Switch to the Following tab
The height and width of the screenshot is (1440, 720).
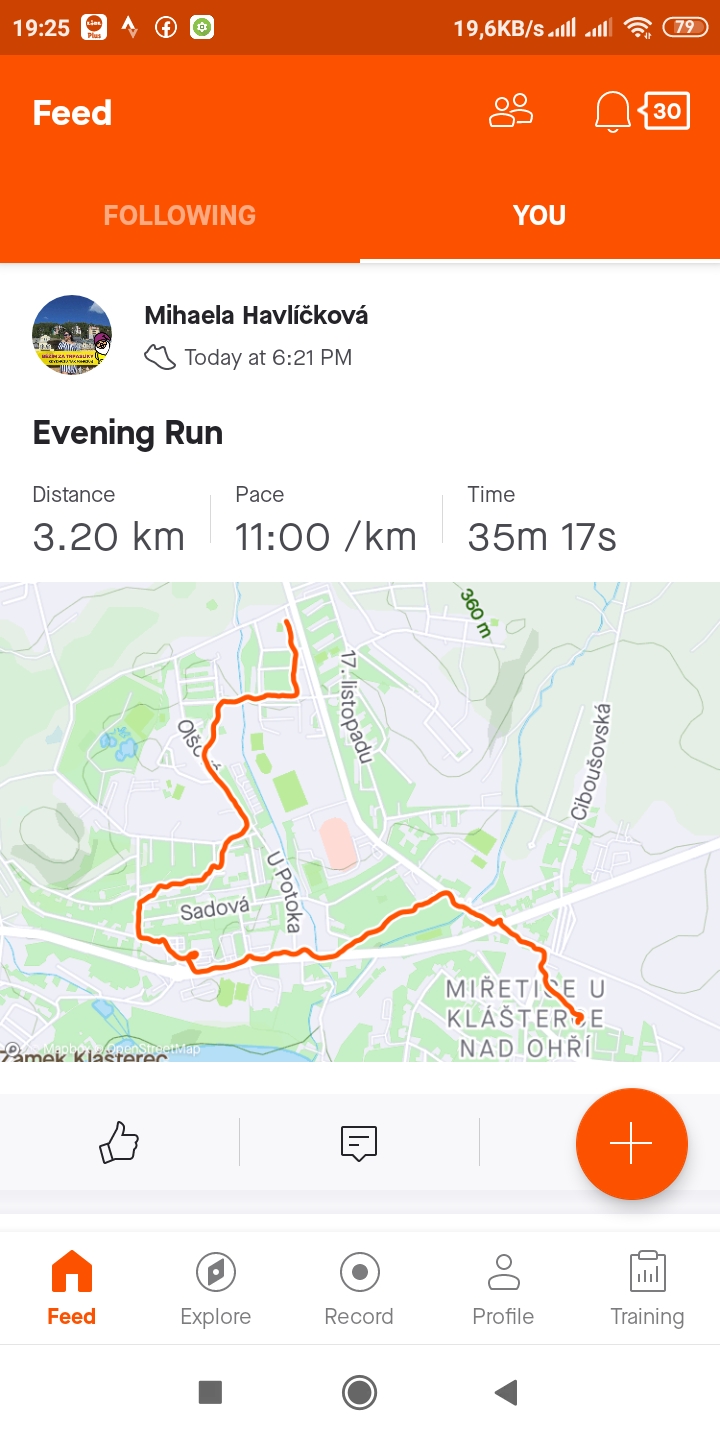(180, 215)
